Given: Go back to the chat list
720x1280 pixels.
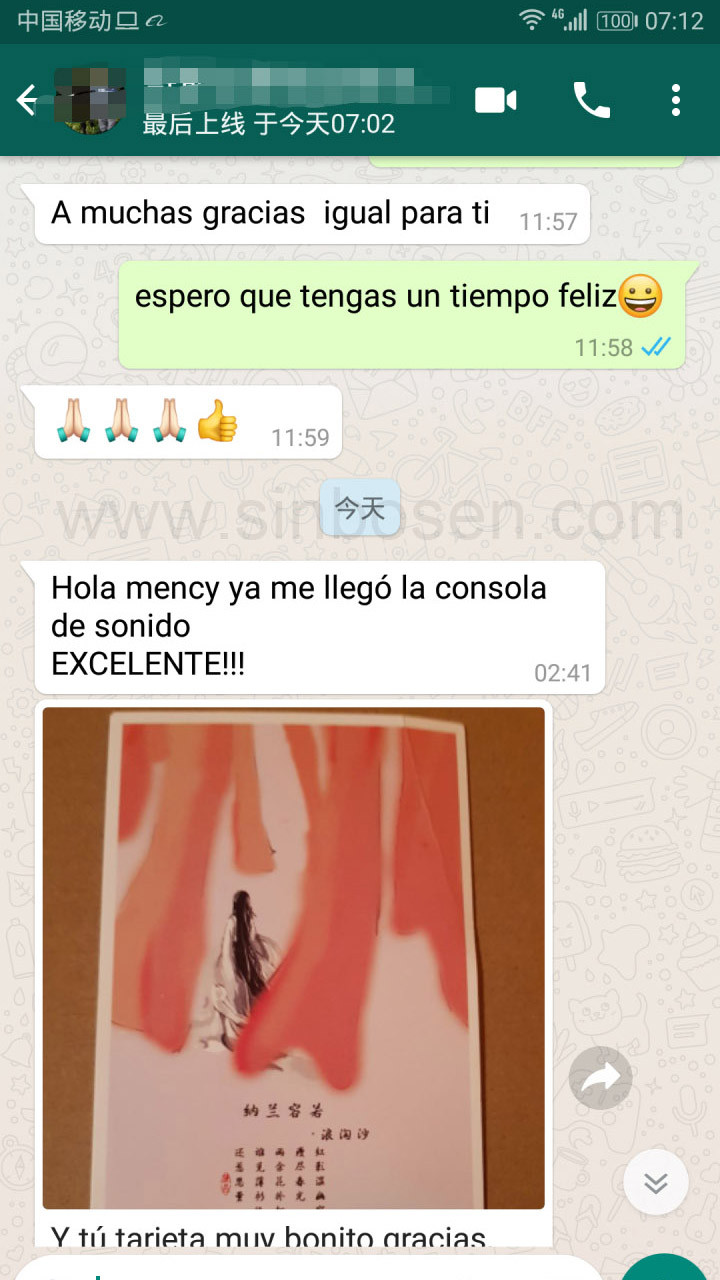Looking at the screenshot, I should [x=26, y=100].
